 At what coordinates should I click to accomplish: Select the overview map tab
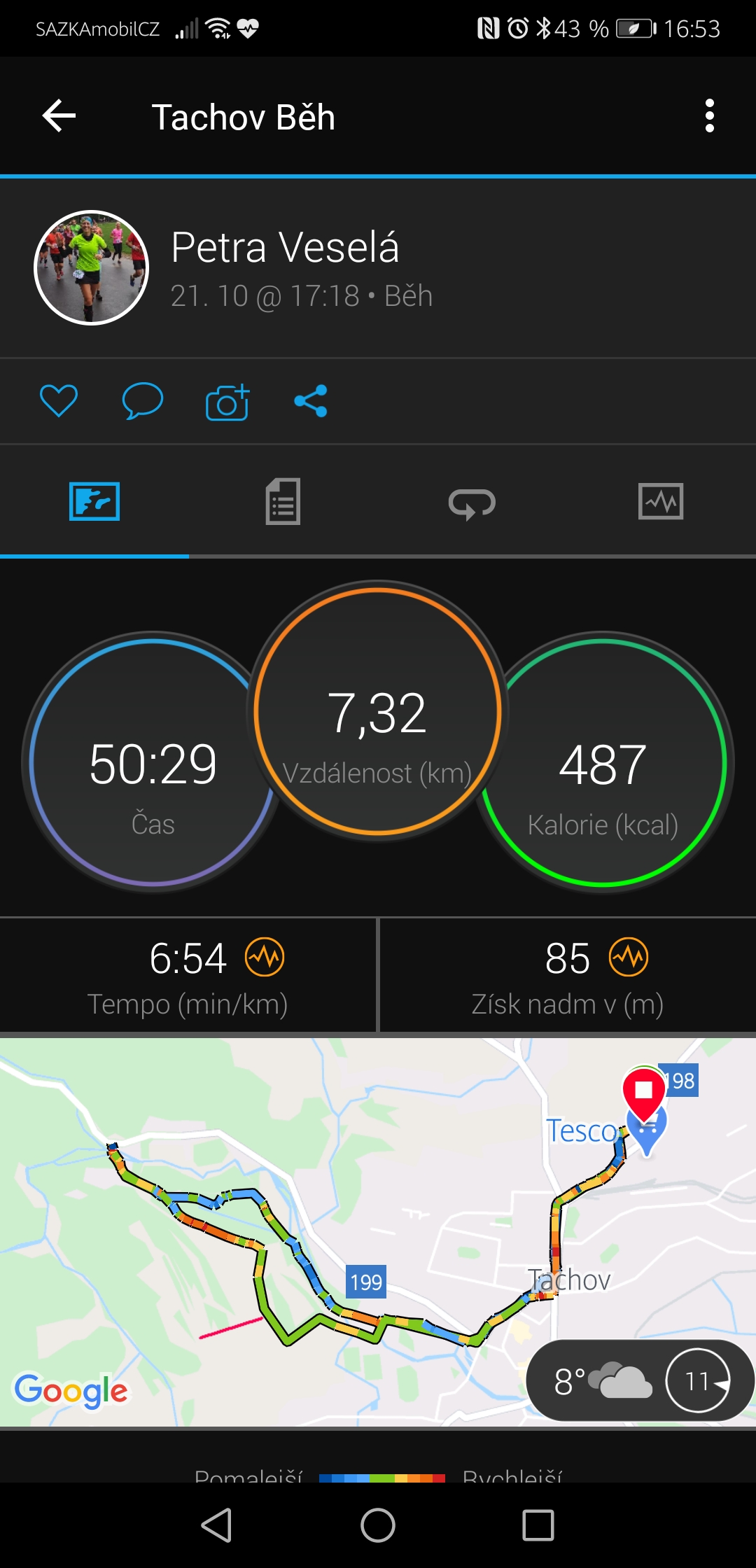94,501
